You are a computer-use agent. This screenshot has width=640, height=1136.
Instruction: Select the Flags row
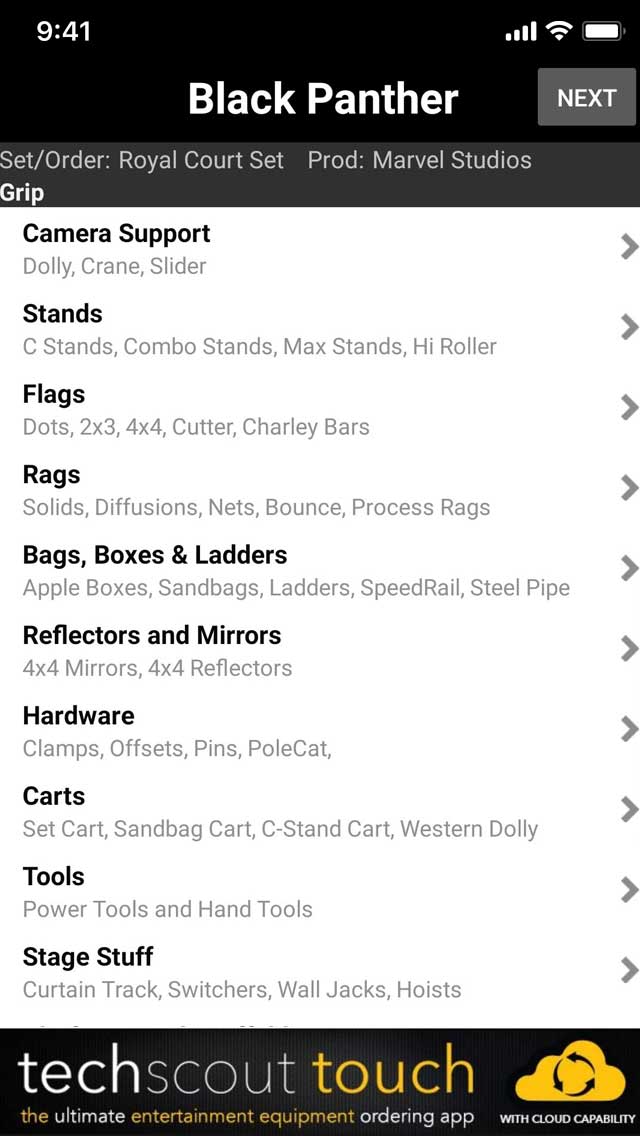[x=320, y=409]
